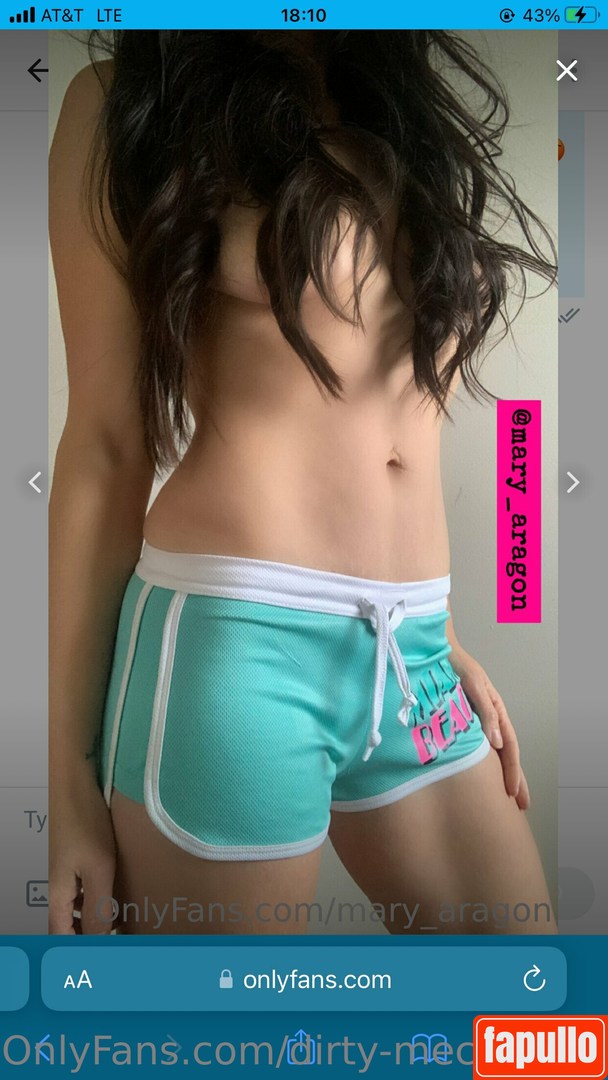Show the previous photo
608x1080 pixels.
35,483
